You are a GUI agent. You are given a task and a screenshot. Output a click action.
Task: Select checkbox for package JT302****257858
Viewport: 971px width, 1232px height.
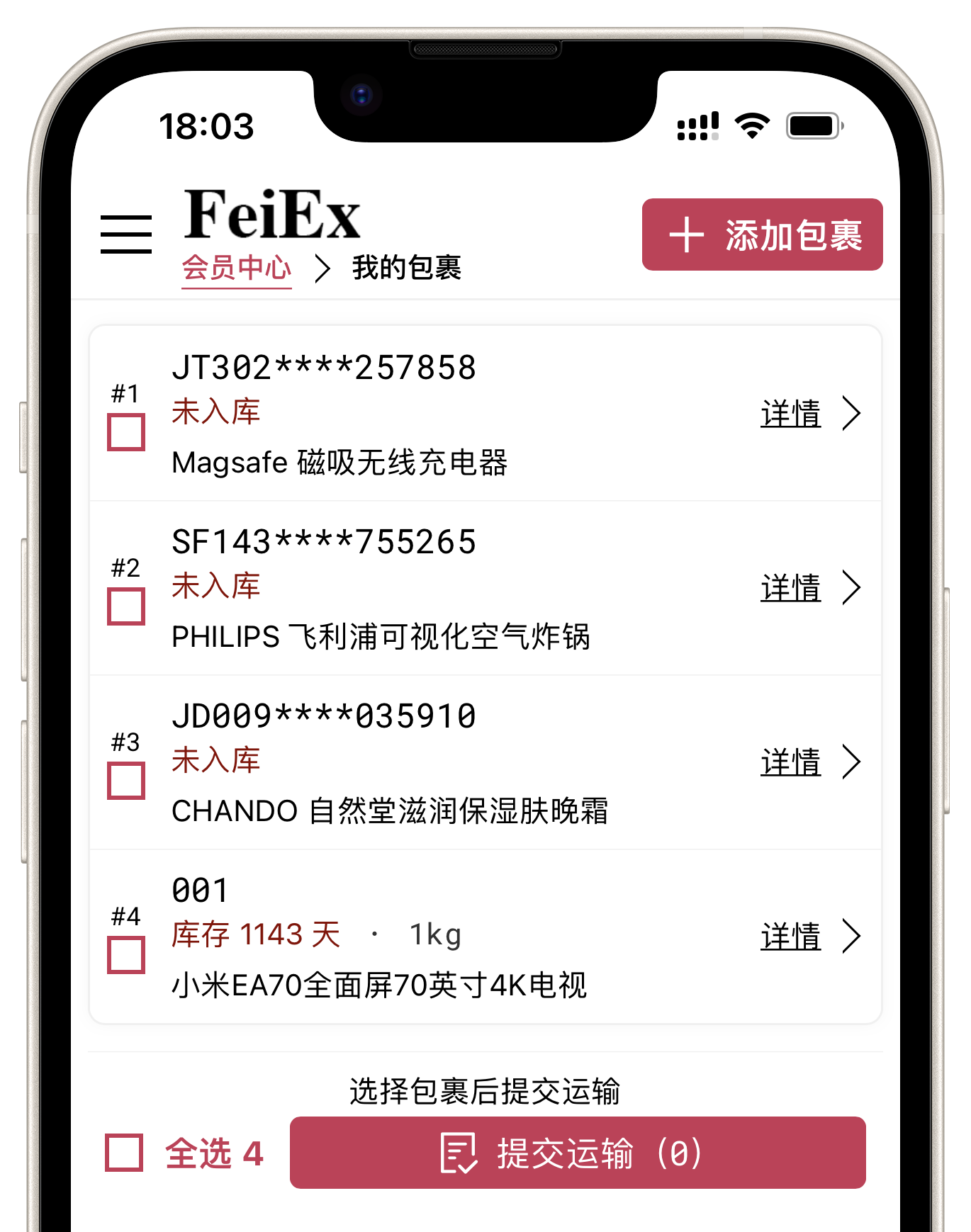126,432
